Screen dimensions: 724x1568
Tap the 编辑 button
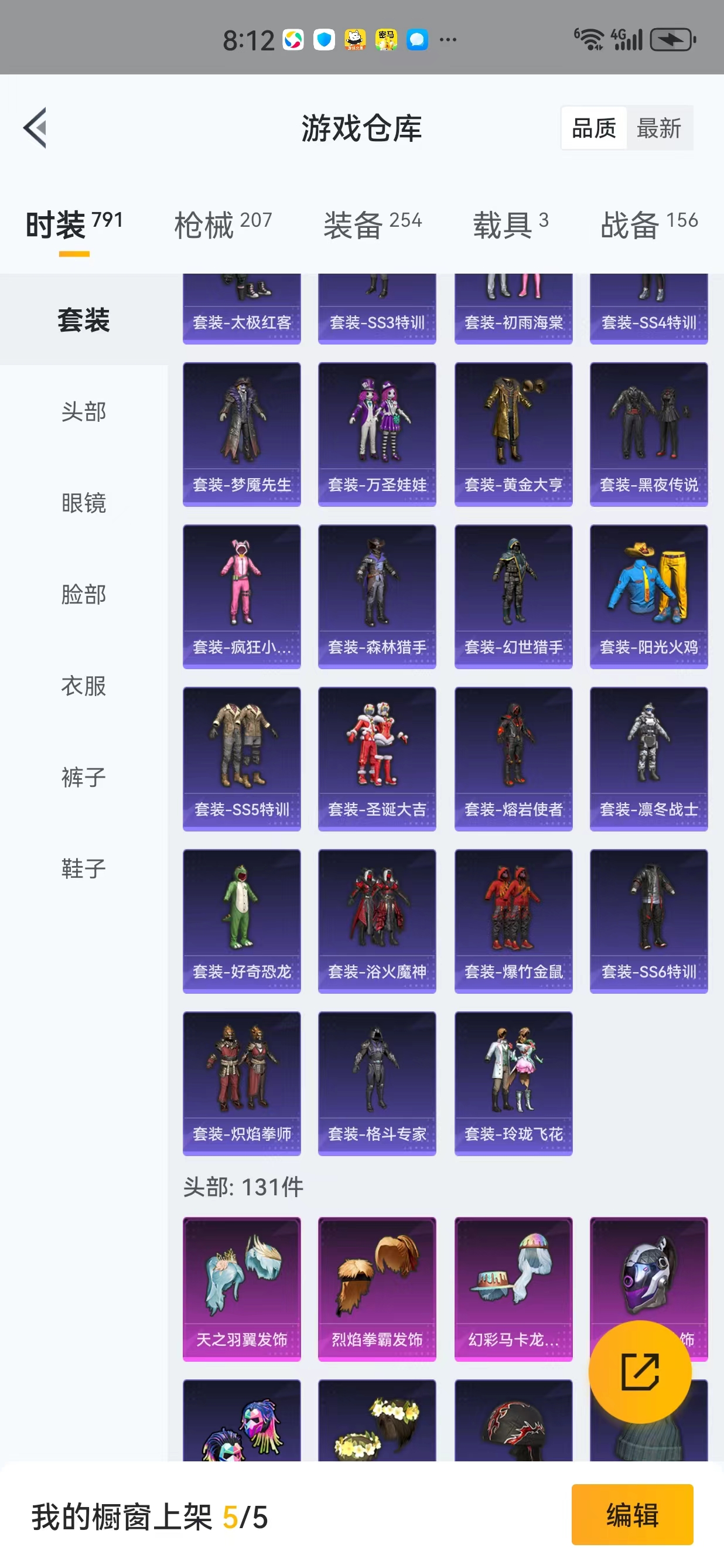click(x=632, y=1515)
